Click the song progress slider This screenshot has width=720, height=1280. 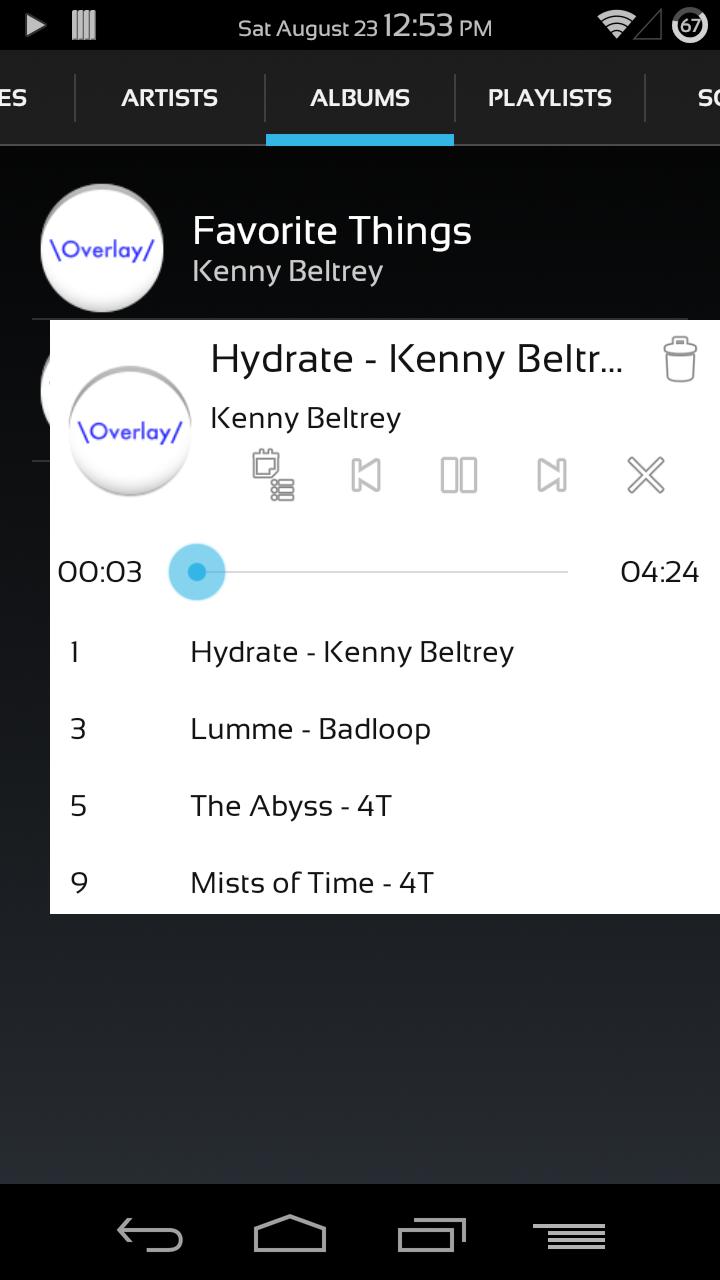196,571
